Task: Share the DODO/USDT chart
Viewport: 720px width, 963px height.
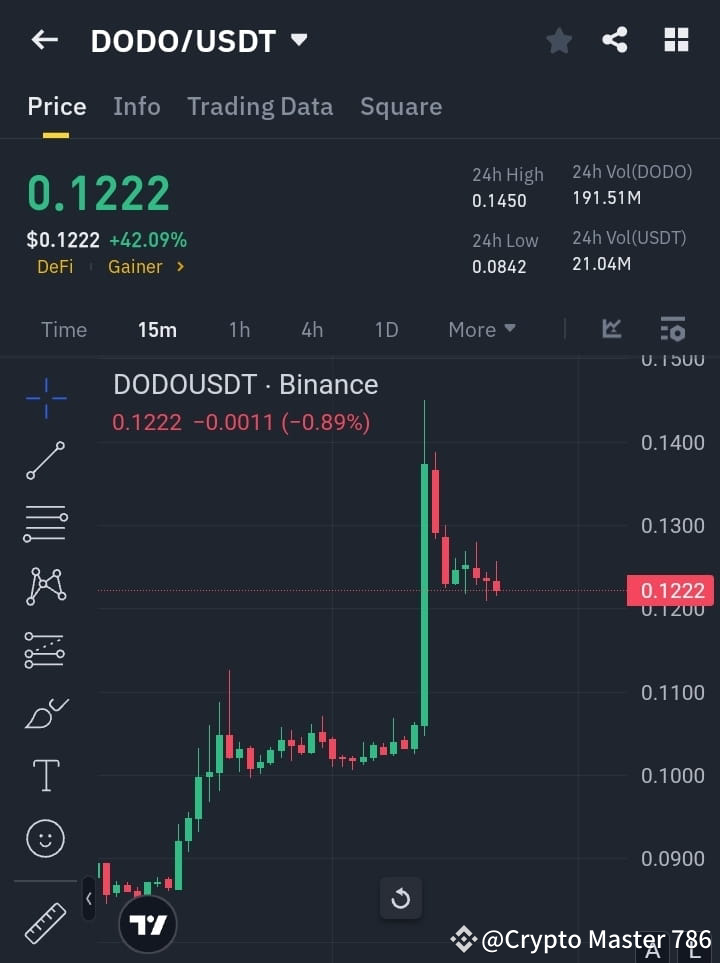Action: (x=615, y=40)
